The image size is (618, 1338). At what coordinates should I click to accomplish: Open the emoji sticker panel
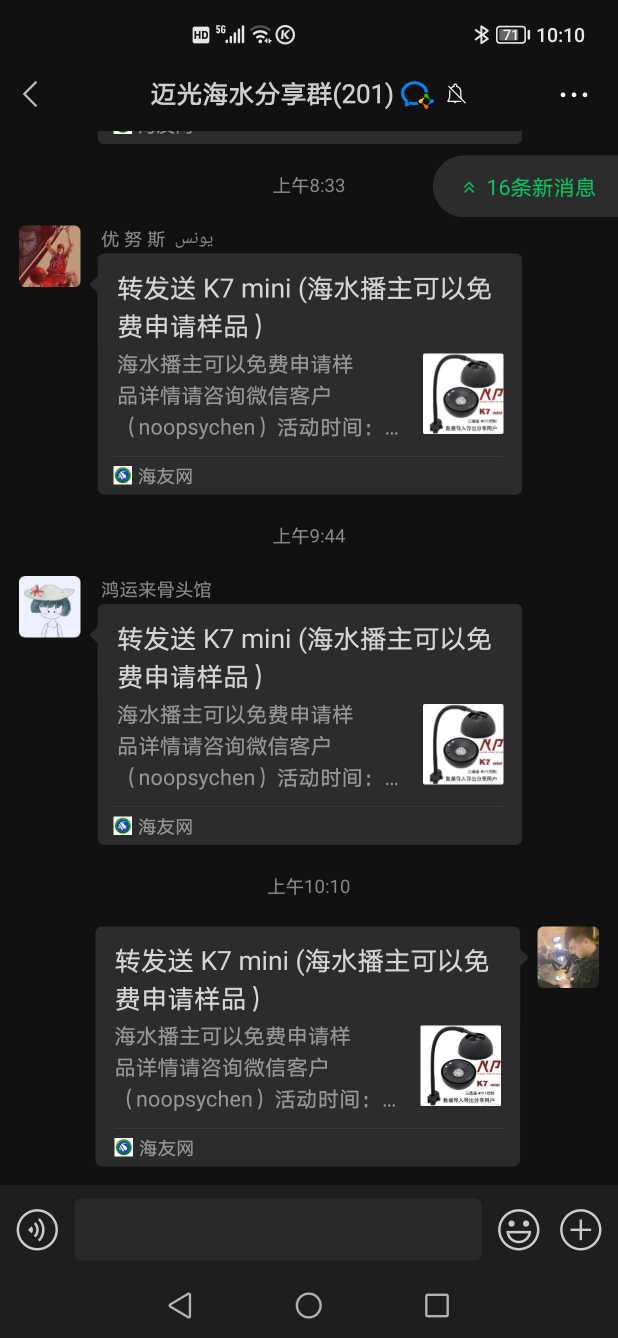point(519,1229)
